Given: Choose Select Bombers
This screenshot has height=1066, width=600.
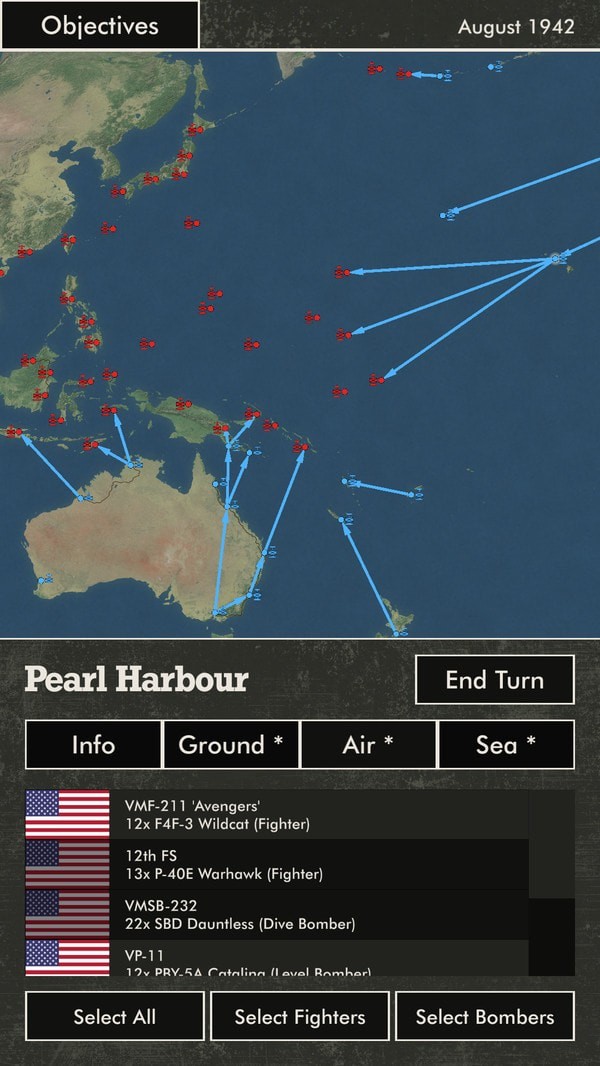Looking at the screenshot, I should [485, 1017].
